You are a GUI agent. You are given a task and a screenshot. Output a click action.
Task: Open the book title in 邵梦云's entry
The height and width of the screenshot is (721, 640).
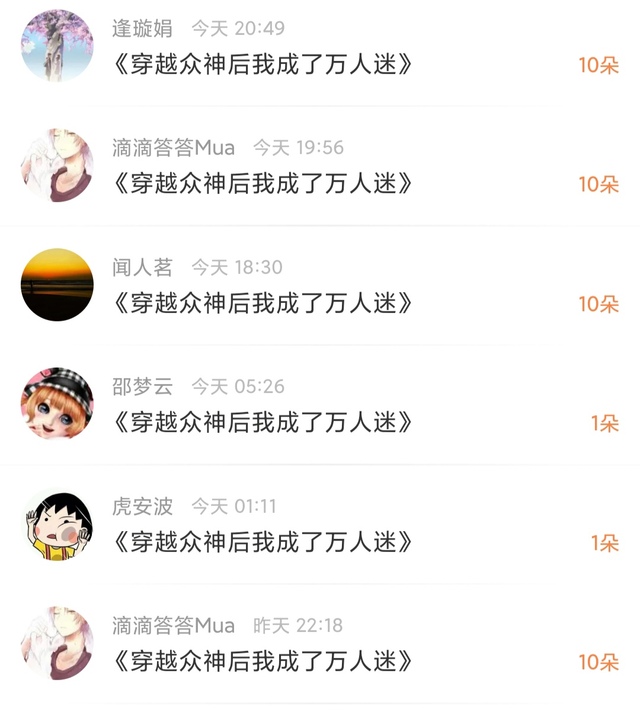[x=263, y=423]
